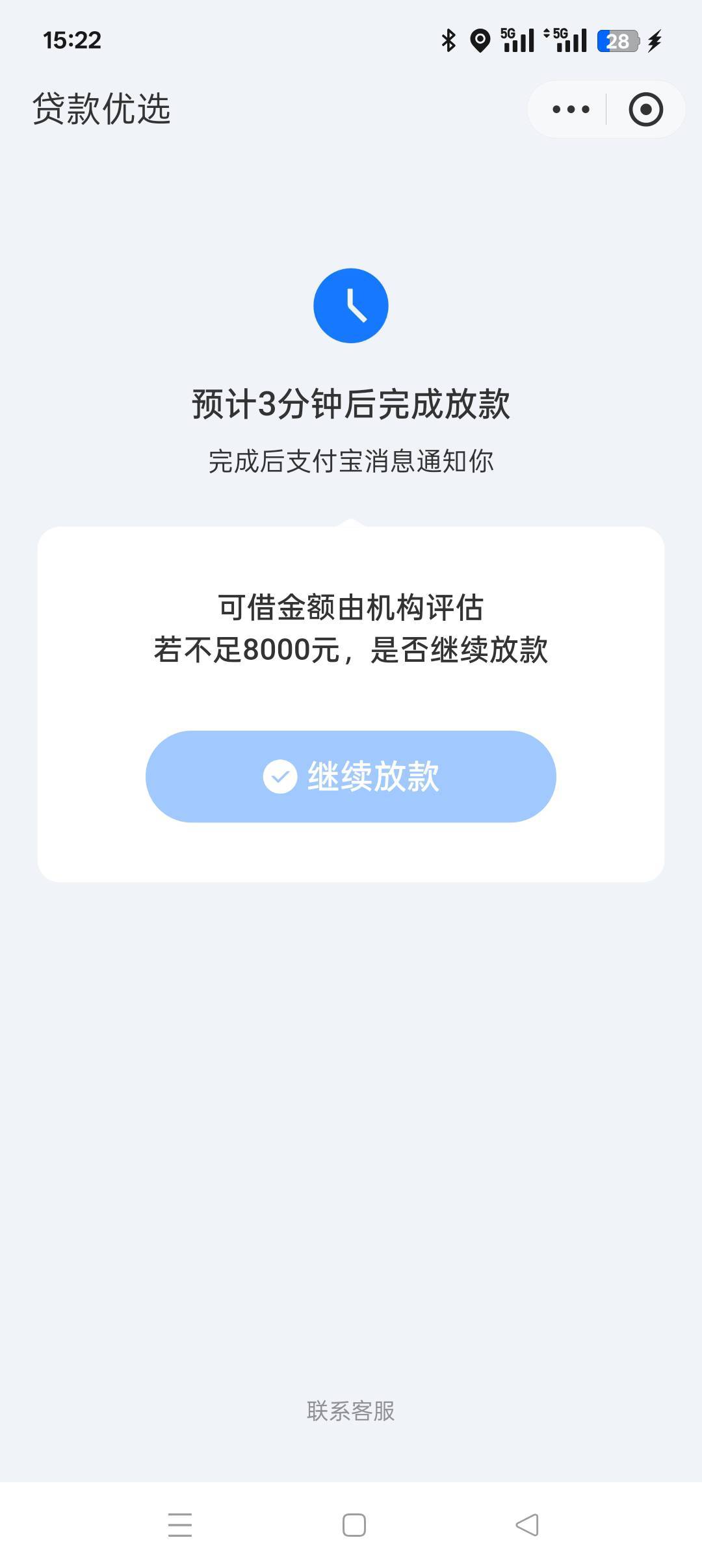Screen dimensions: 702x1568
Task: Open the mini program three-dot menu
Action: click(571, 109)
